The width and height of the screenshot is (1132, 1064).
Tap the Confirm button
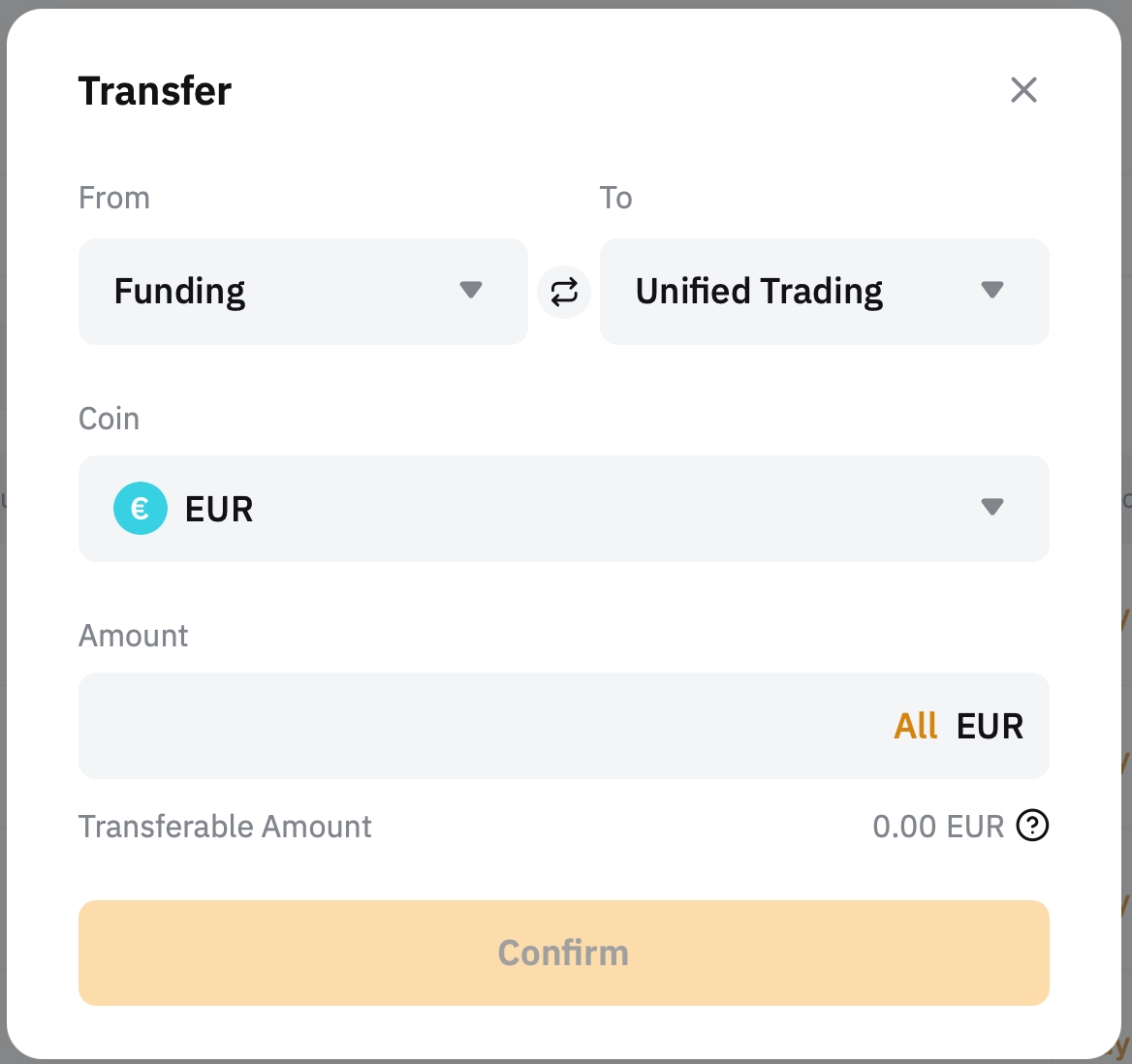tap(563, 953)
